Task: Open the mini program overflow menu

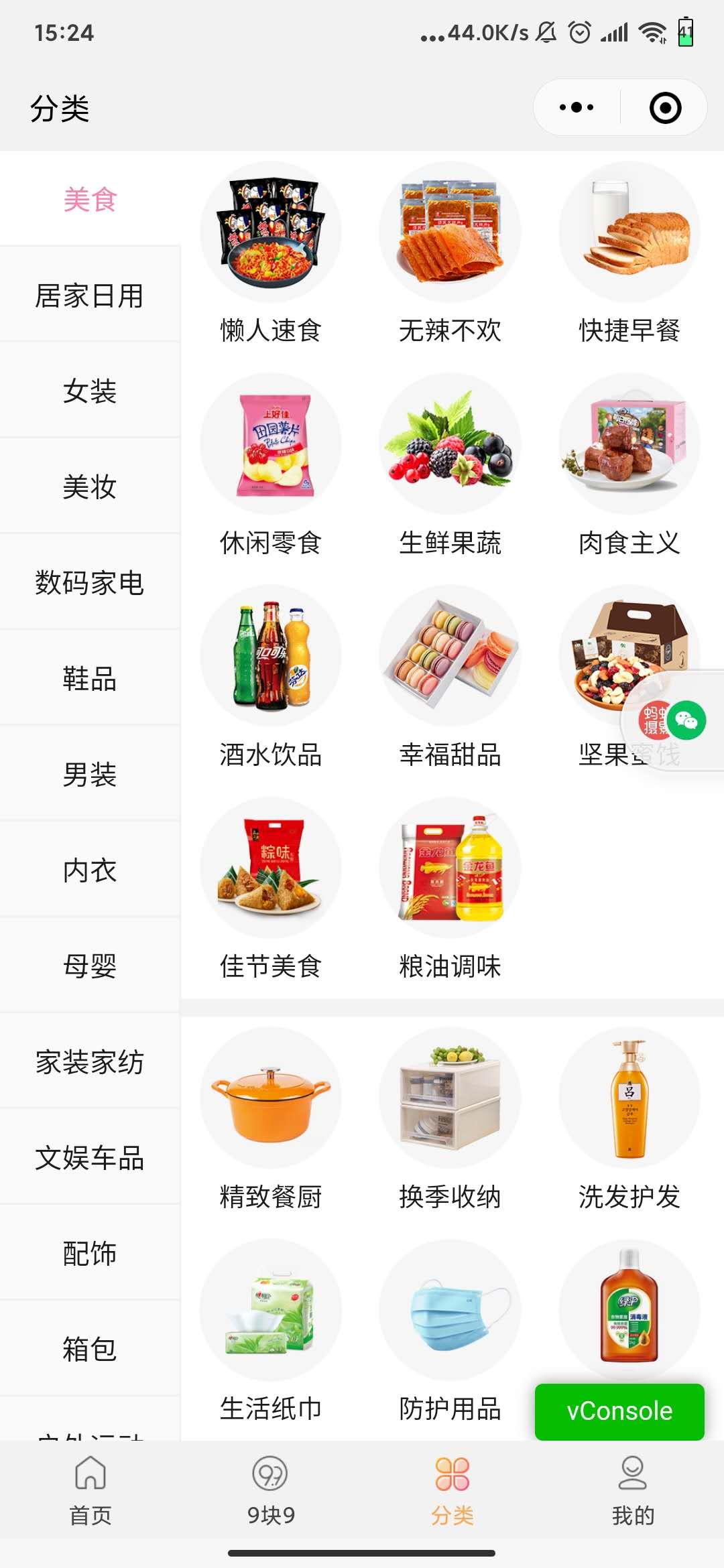Action: click(x=577, y=107)
